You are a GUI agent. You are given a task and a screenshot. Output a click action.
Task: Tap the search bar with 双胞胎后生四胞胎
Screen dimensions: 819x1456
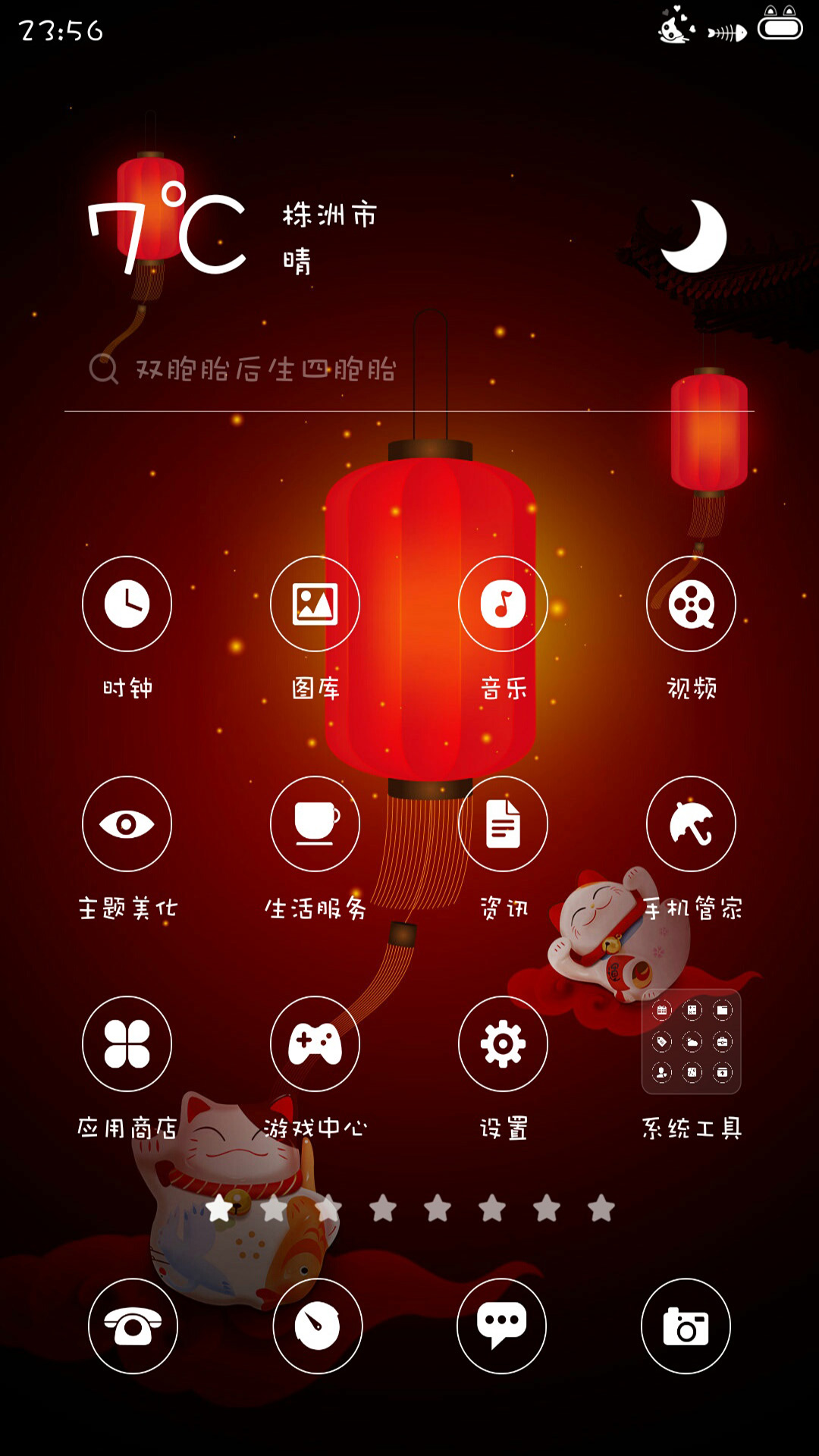409,370
